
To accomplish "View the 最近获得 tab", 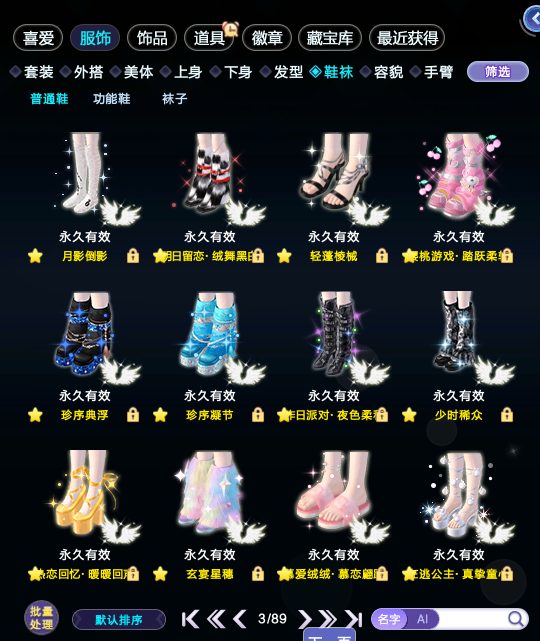I will [407, 38].
